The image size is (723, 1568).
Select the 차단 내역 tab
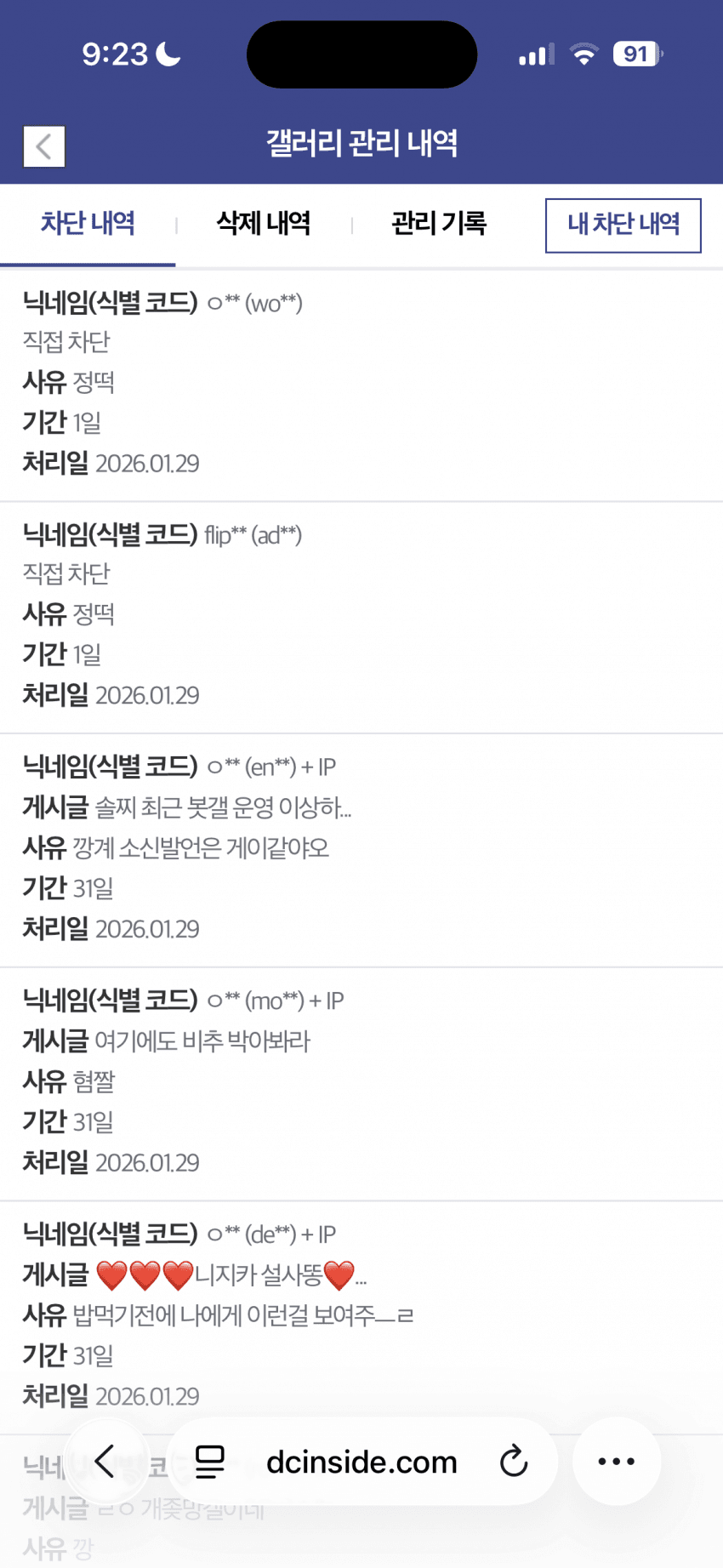tap(88, 224)
